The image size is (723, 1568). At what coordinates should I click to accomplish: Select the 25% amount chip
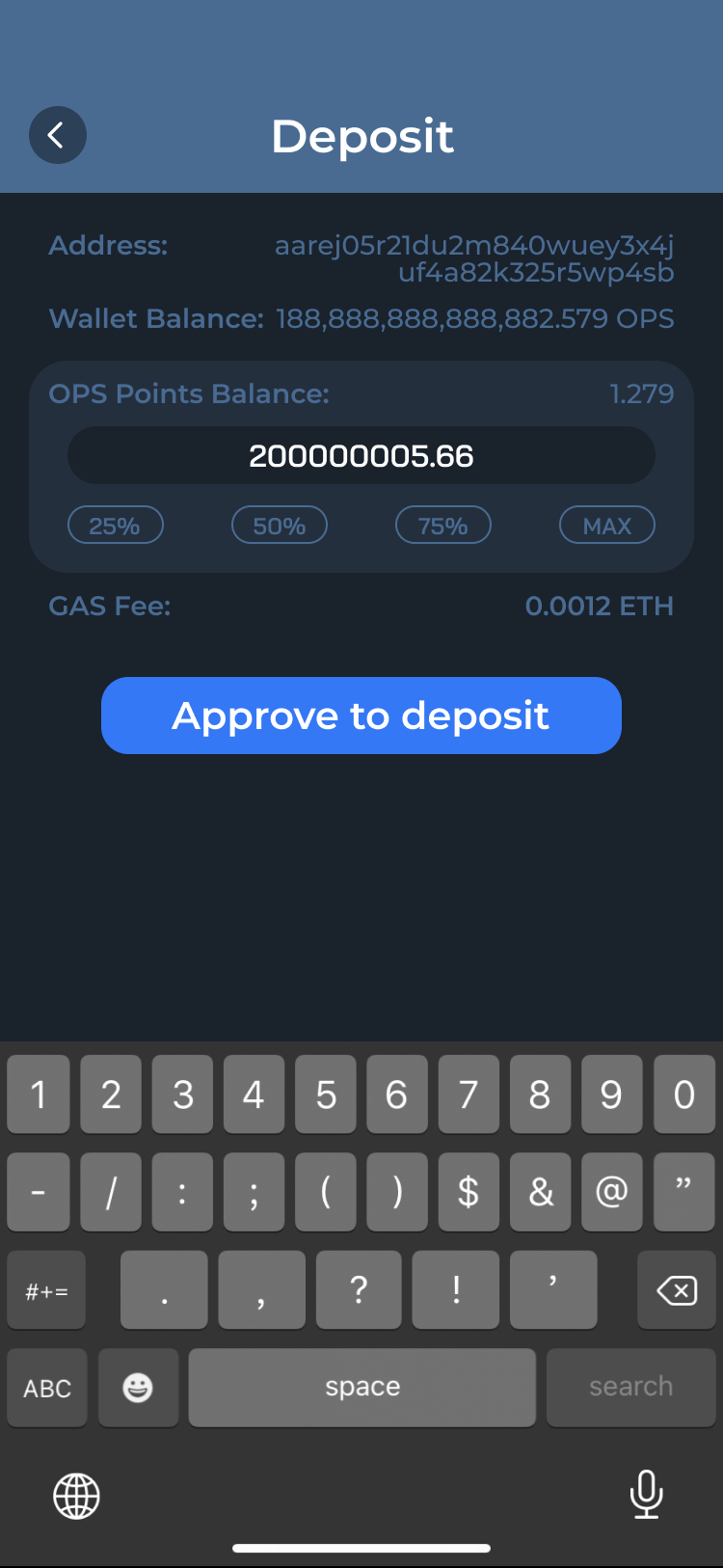tap(116, 526)
